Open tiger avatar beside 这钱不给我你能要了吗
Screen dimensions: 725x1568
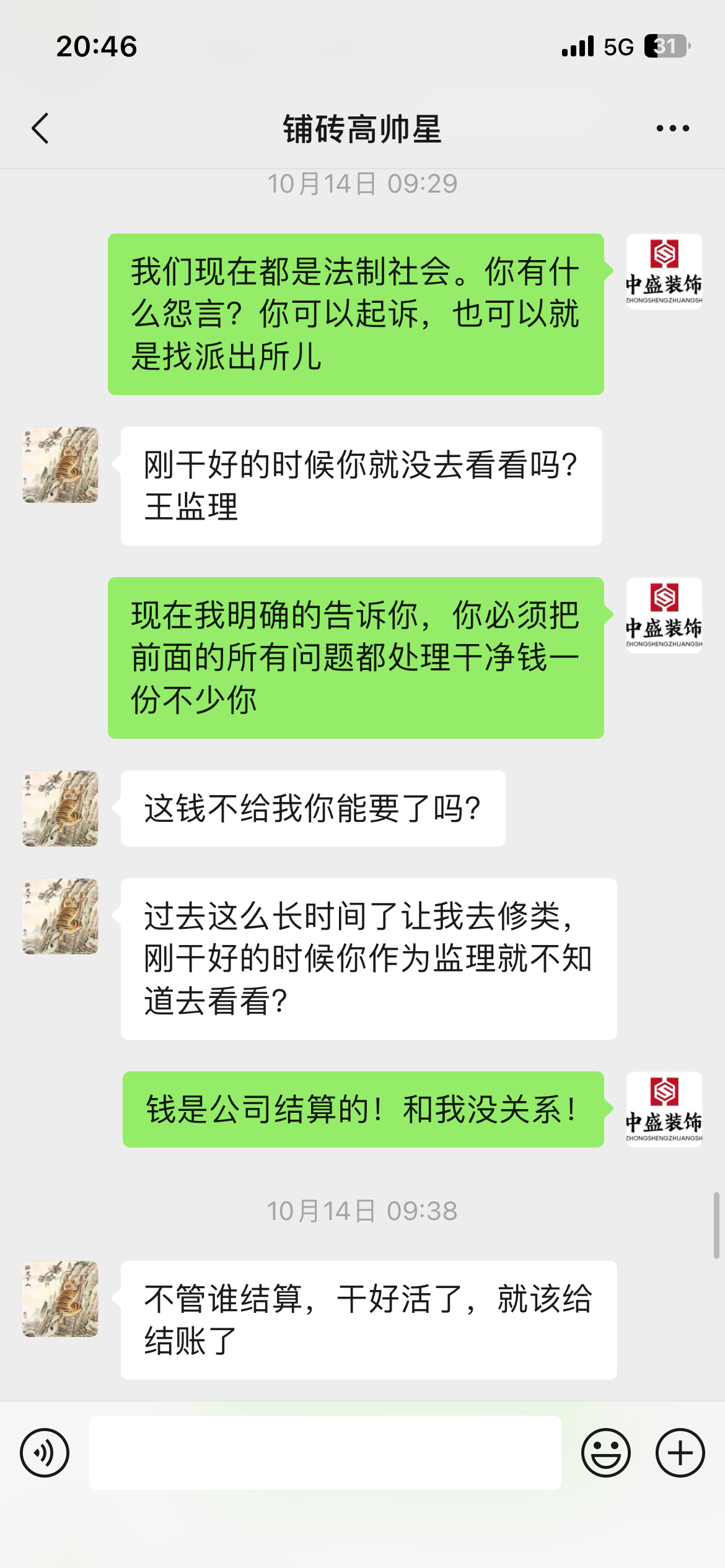[x=60, y=809]
